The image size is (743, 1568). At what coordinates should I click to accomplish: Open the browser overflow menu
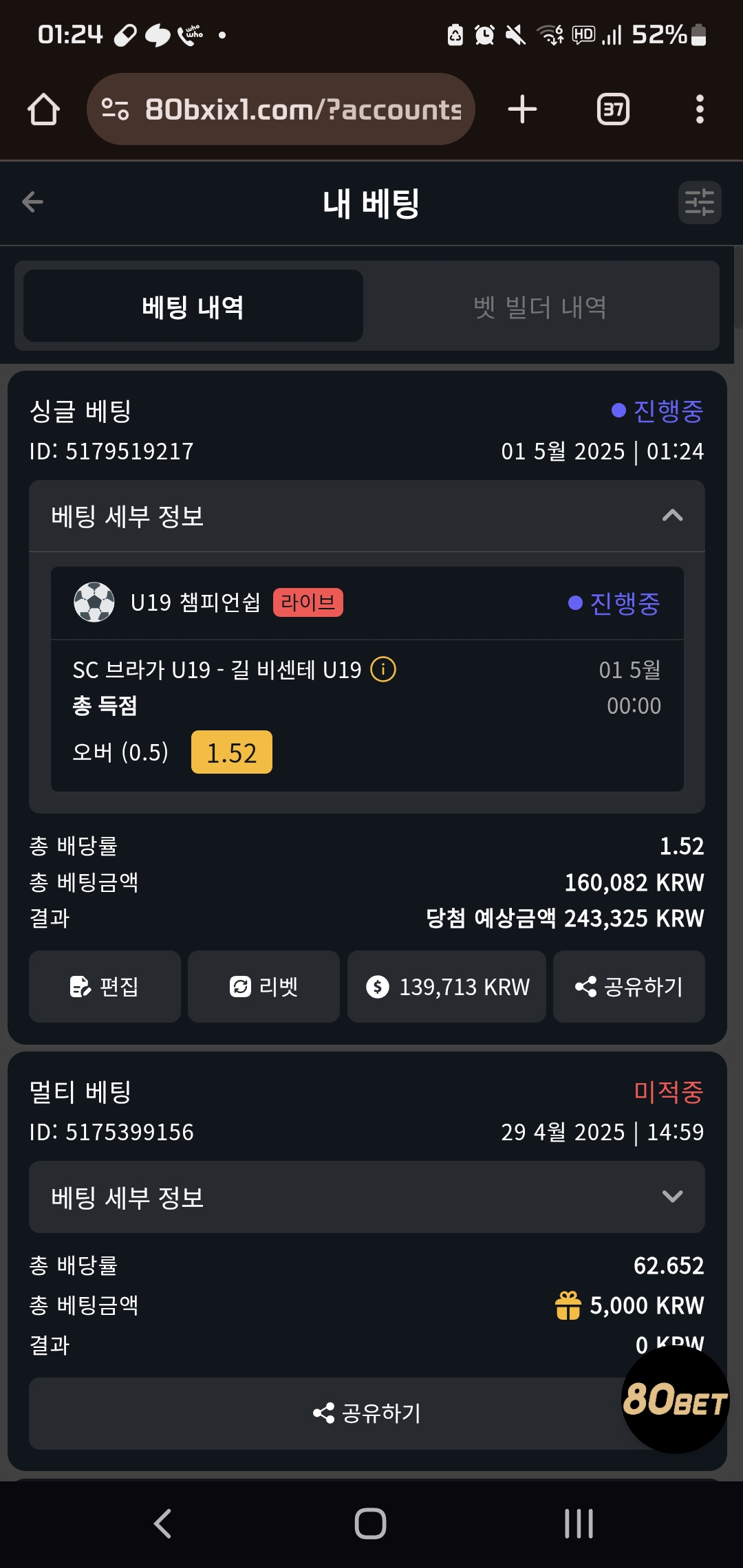(x=700, y=109)
